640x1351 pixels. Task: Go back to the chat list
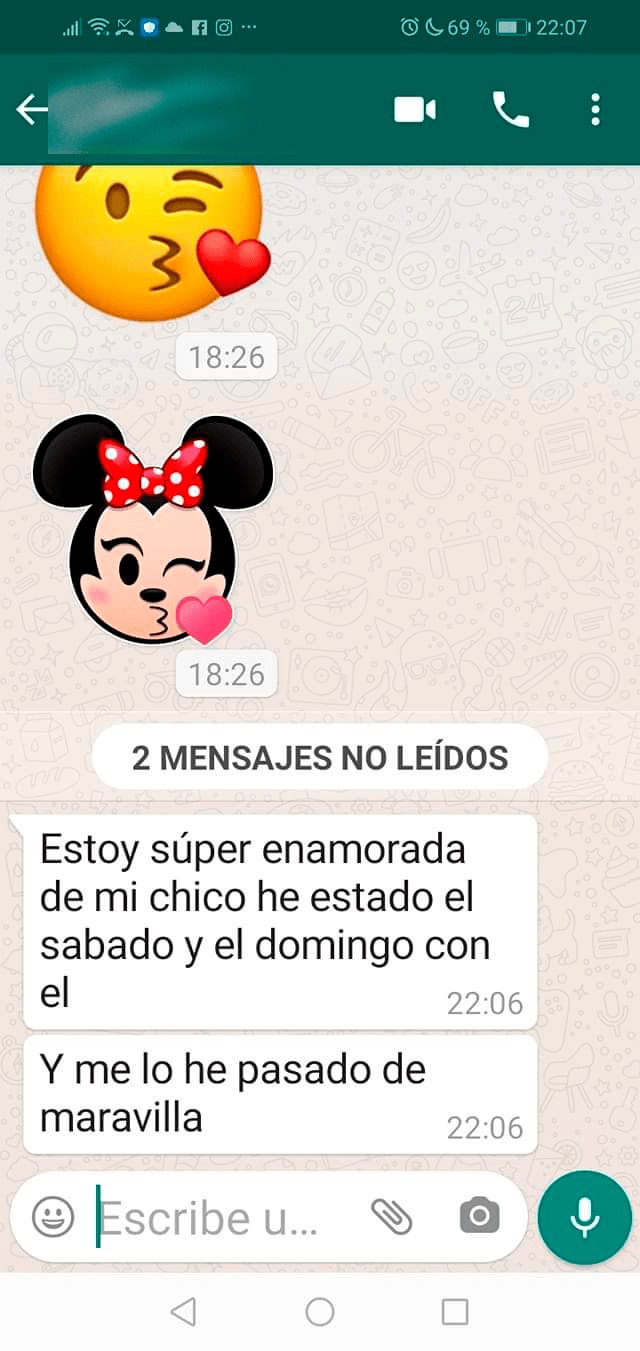click(x=30, y=109)
